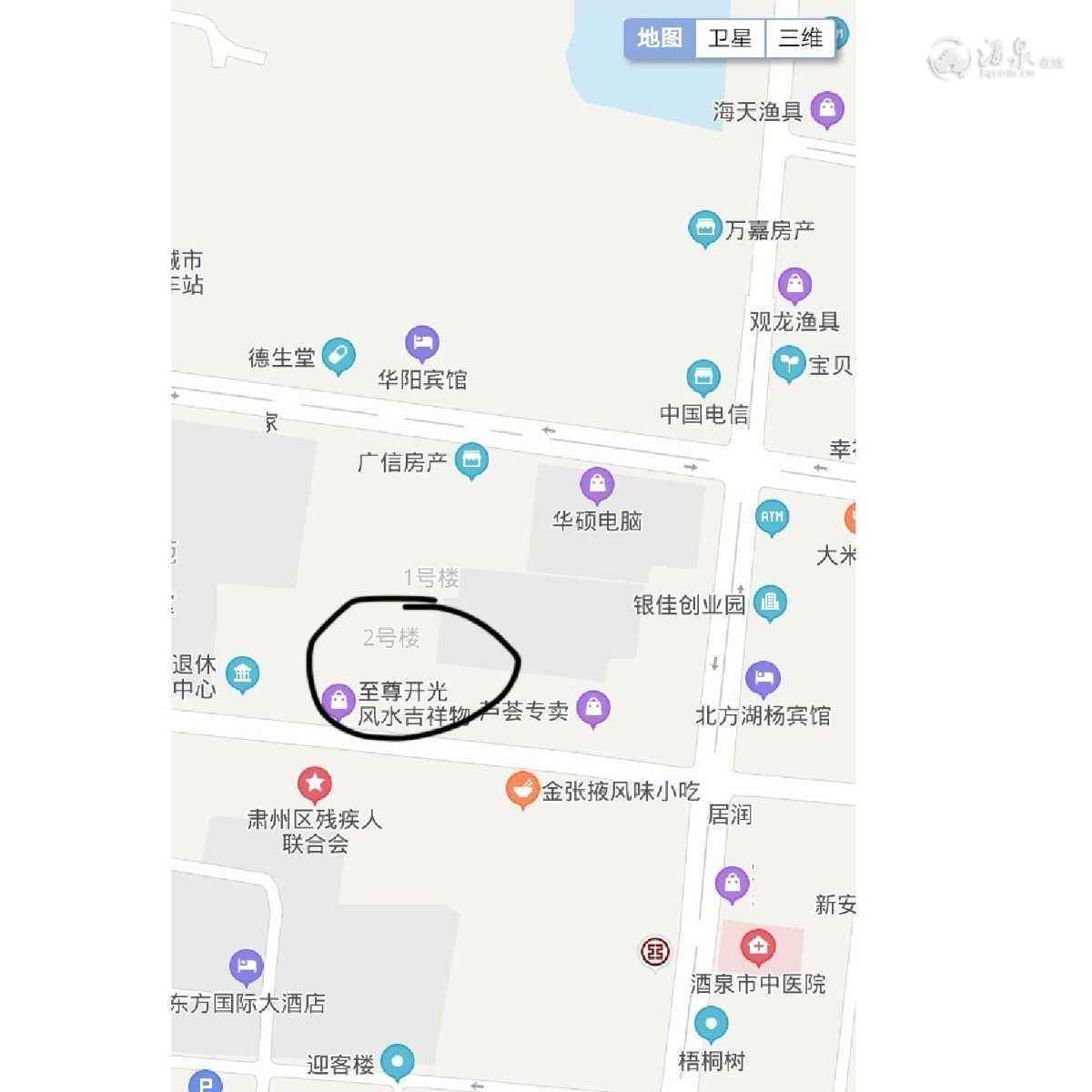Switch to the 卫星 satellite view
Image resolution: width=1092 pixels, height=1092 pixels.
coord(730,38)
